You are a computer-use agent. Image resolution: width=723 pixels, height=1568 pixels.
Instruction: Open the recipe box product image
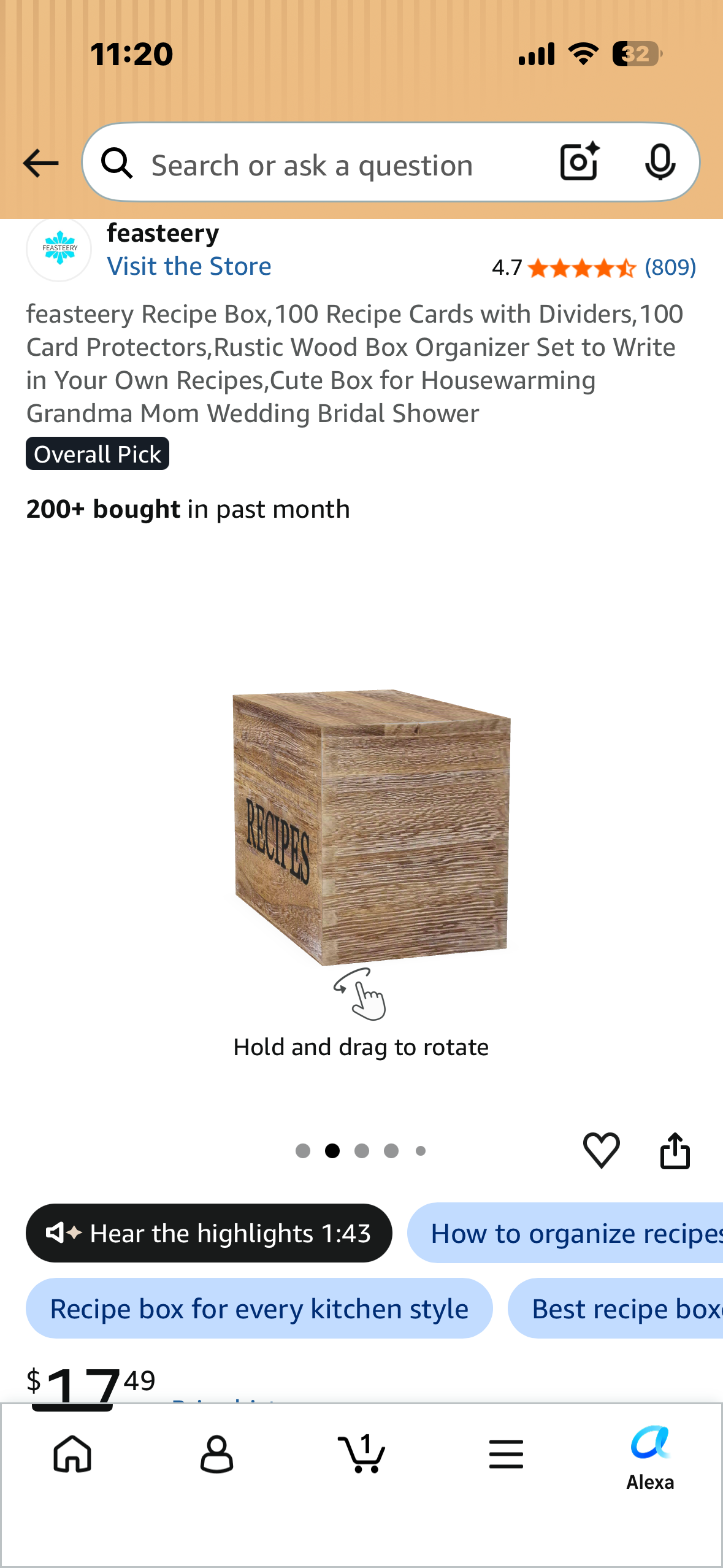[371, 827]
